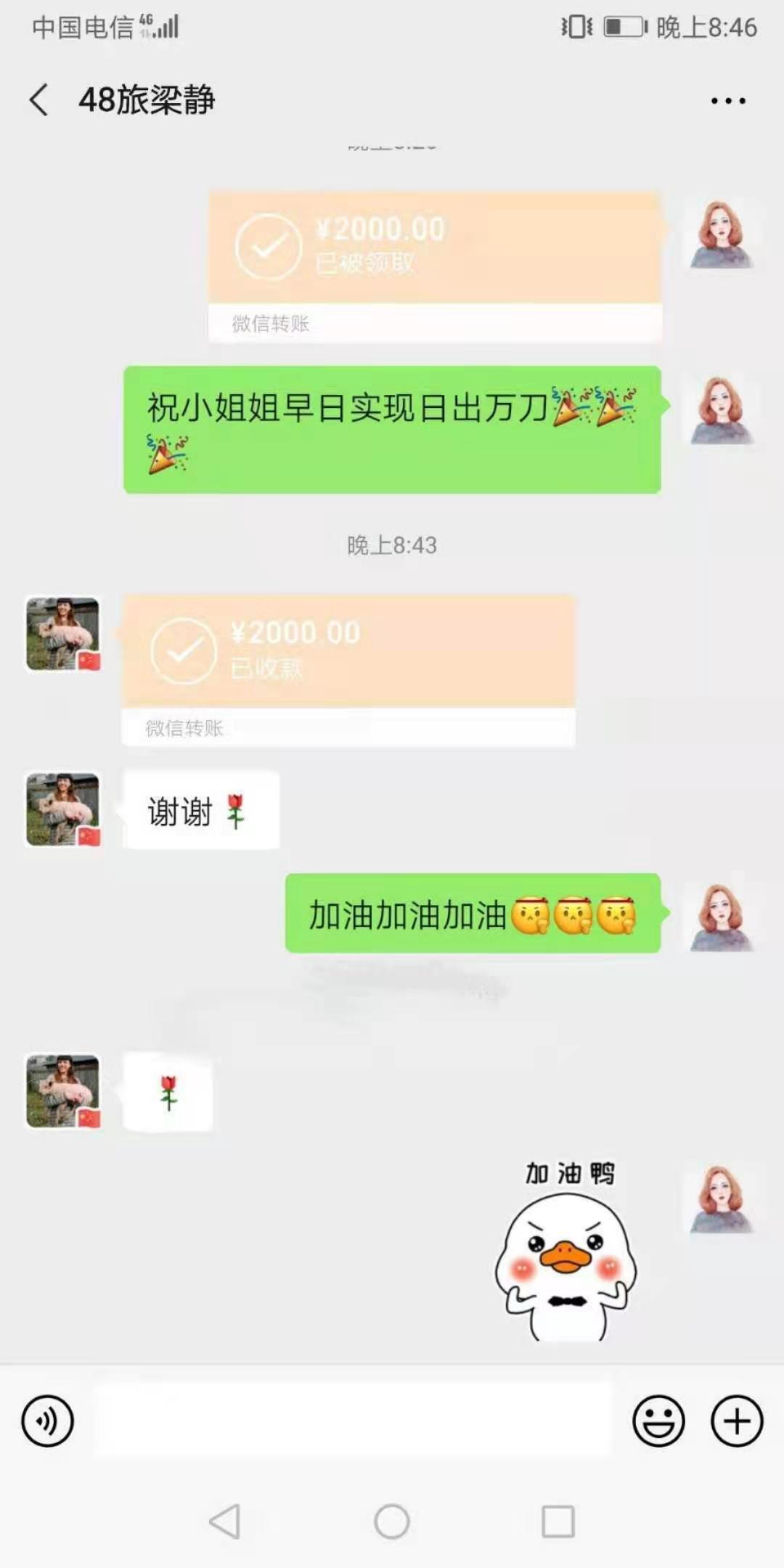
Task: Go back from the 48旅梁静 chat
Action: 39,99
